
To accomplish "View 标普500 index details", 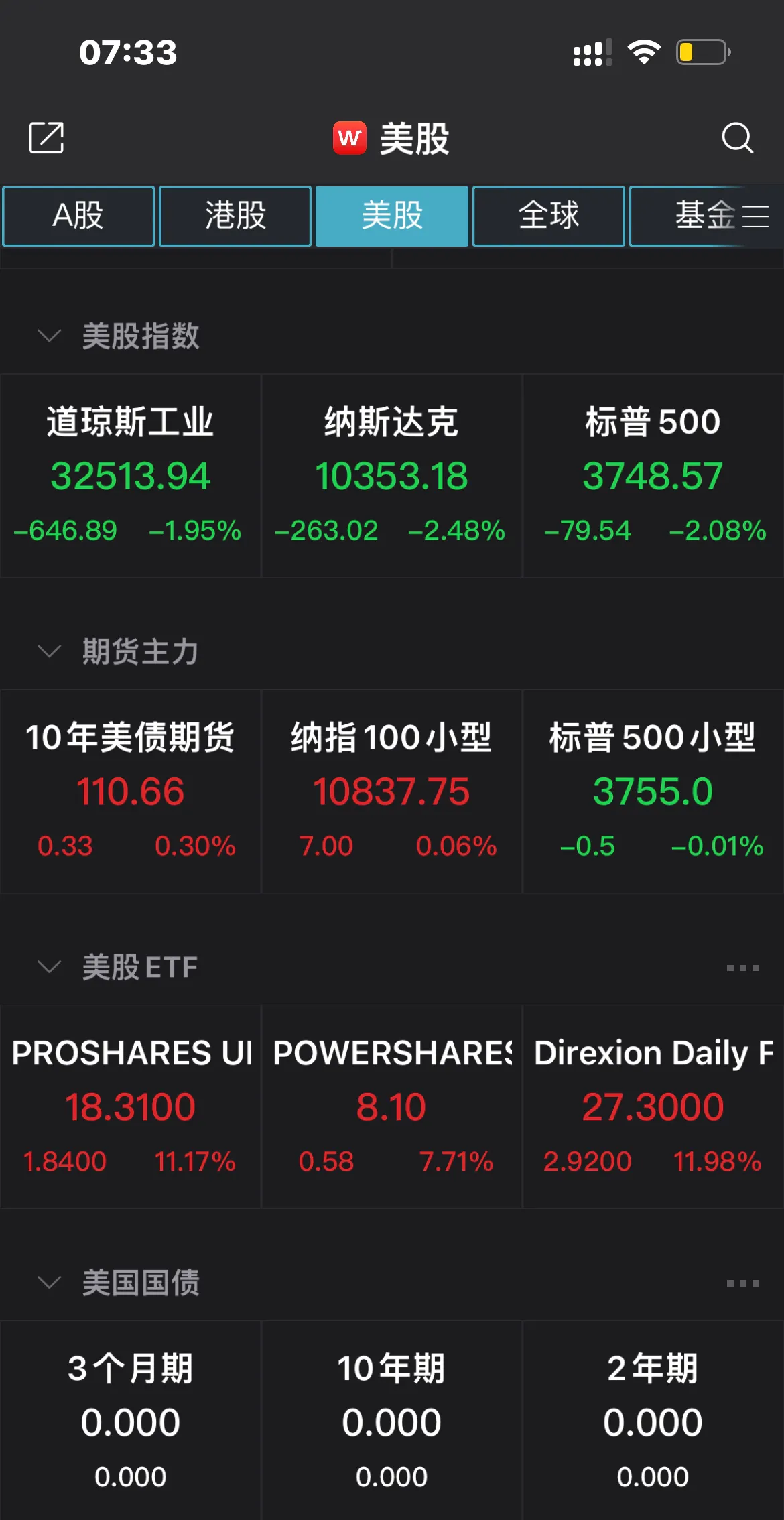I will [x=653, y=476].
